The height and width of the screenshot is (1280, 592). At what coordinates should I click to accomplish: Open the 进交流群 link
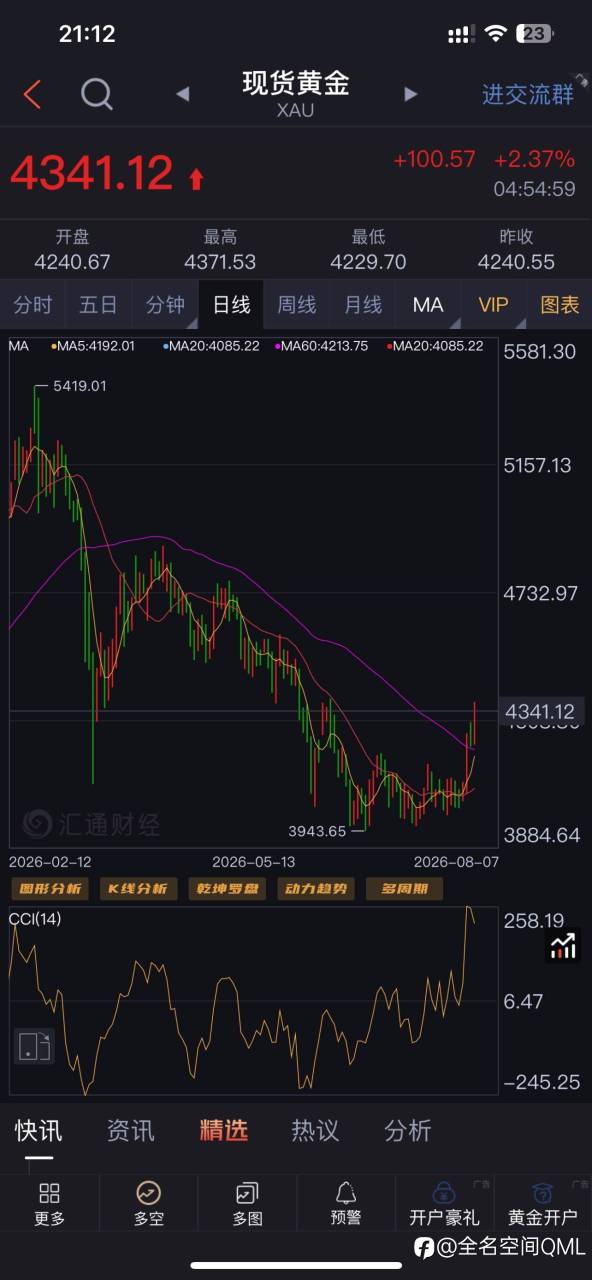pyautogui.click(x=528, y=95)
